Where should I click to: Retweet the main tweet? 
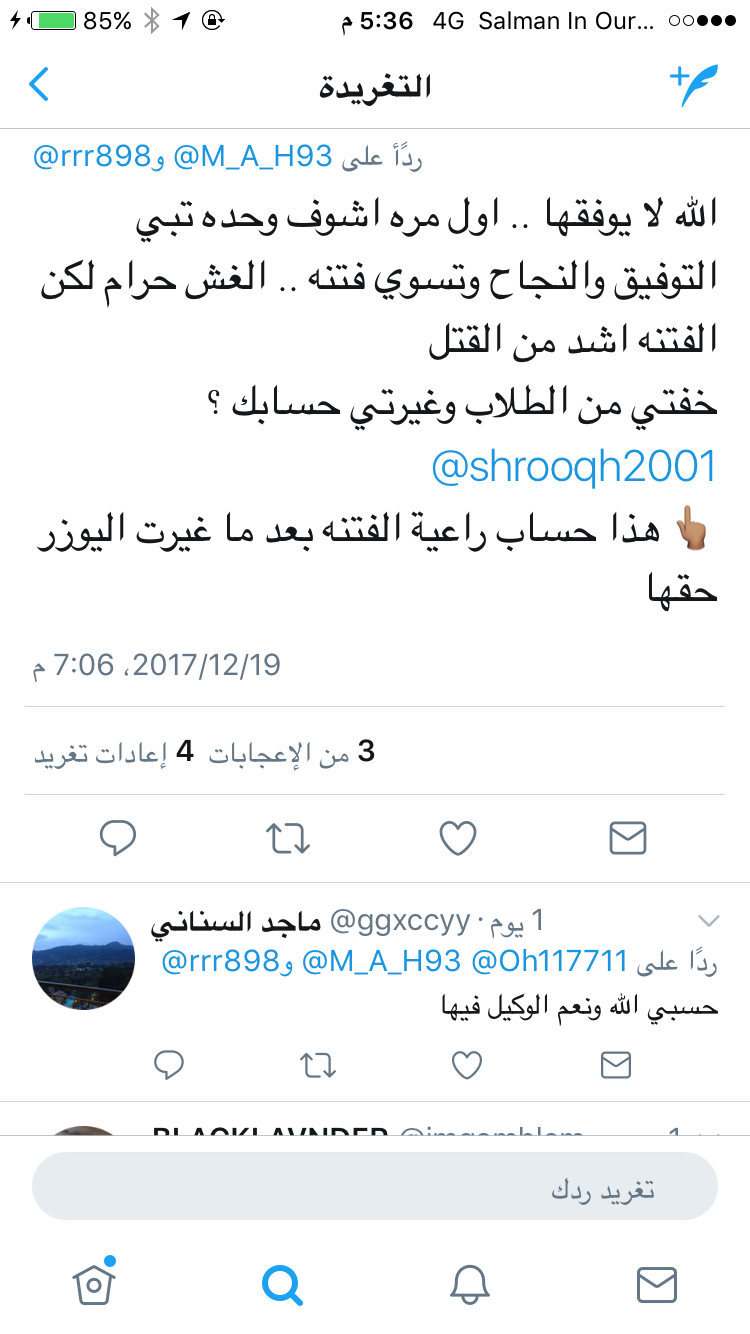point(289,838)
